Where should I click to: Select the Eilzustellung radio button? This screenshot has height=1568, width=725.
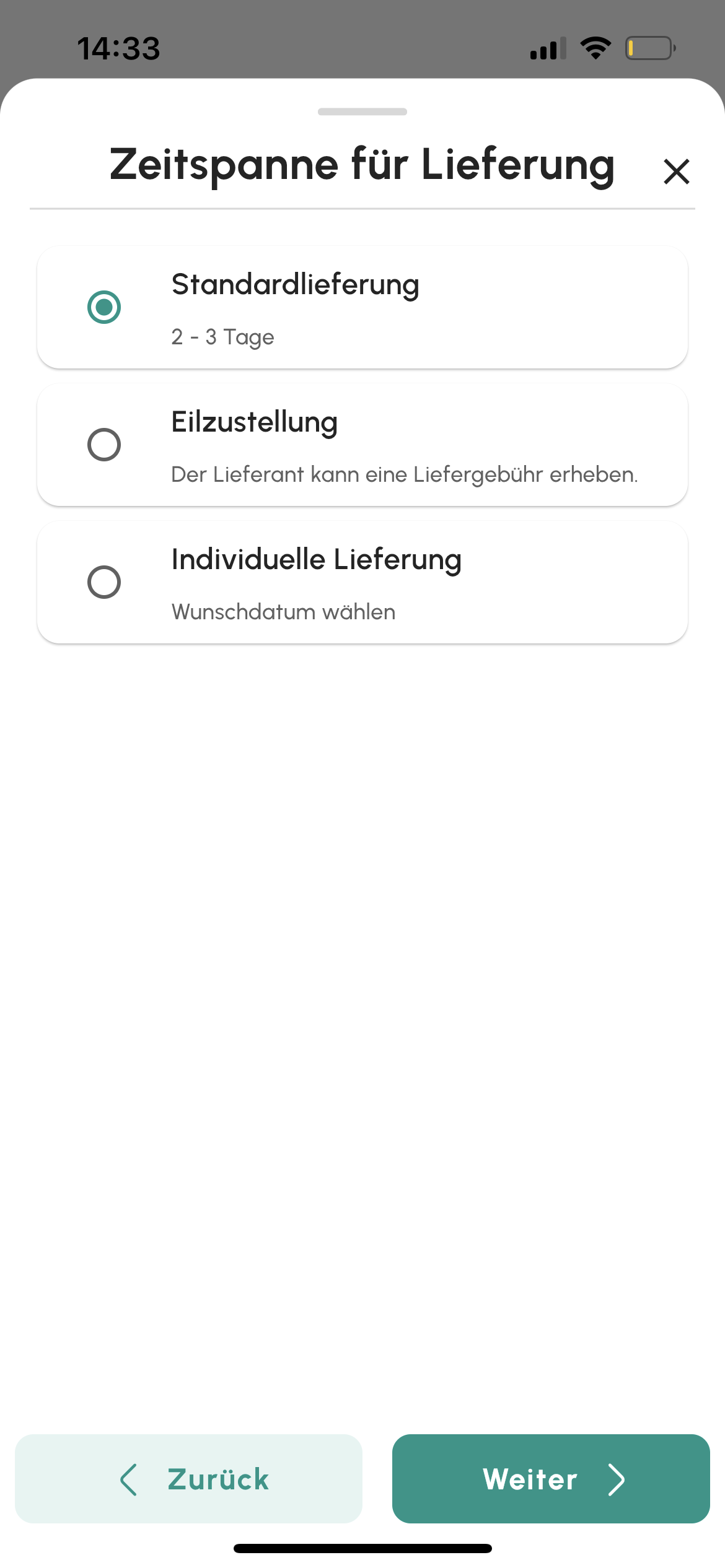(104, 443)
